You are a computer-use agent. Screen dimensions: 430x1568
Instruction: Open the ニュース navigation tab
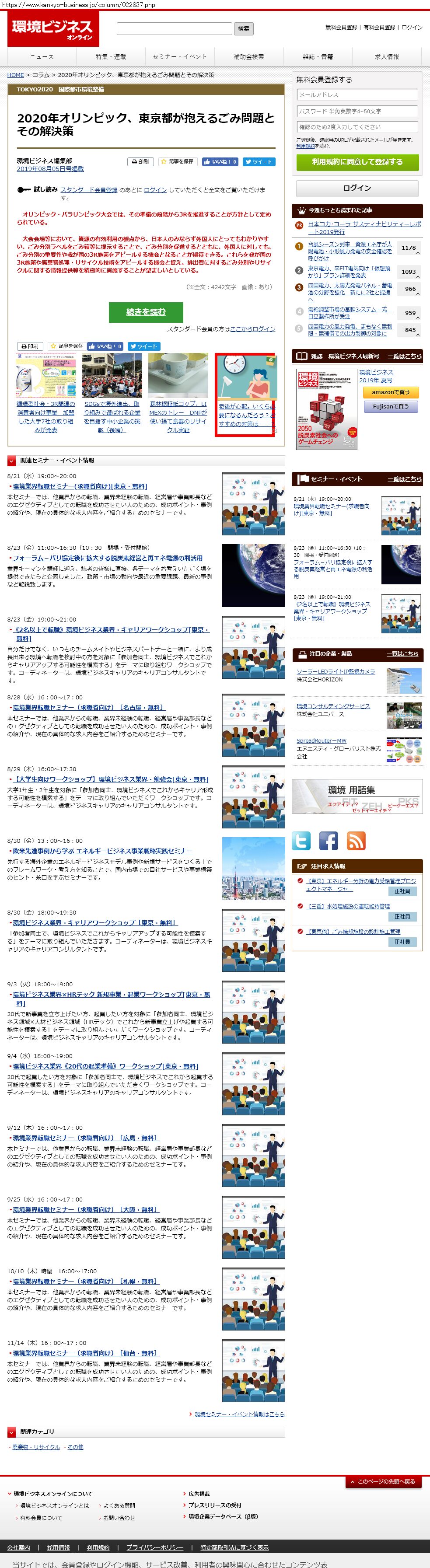pyautogui.click(x=42, y=56)
